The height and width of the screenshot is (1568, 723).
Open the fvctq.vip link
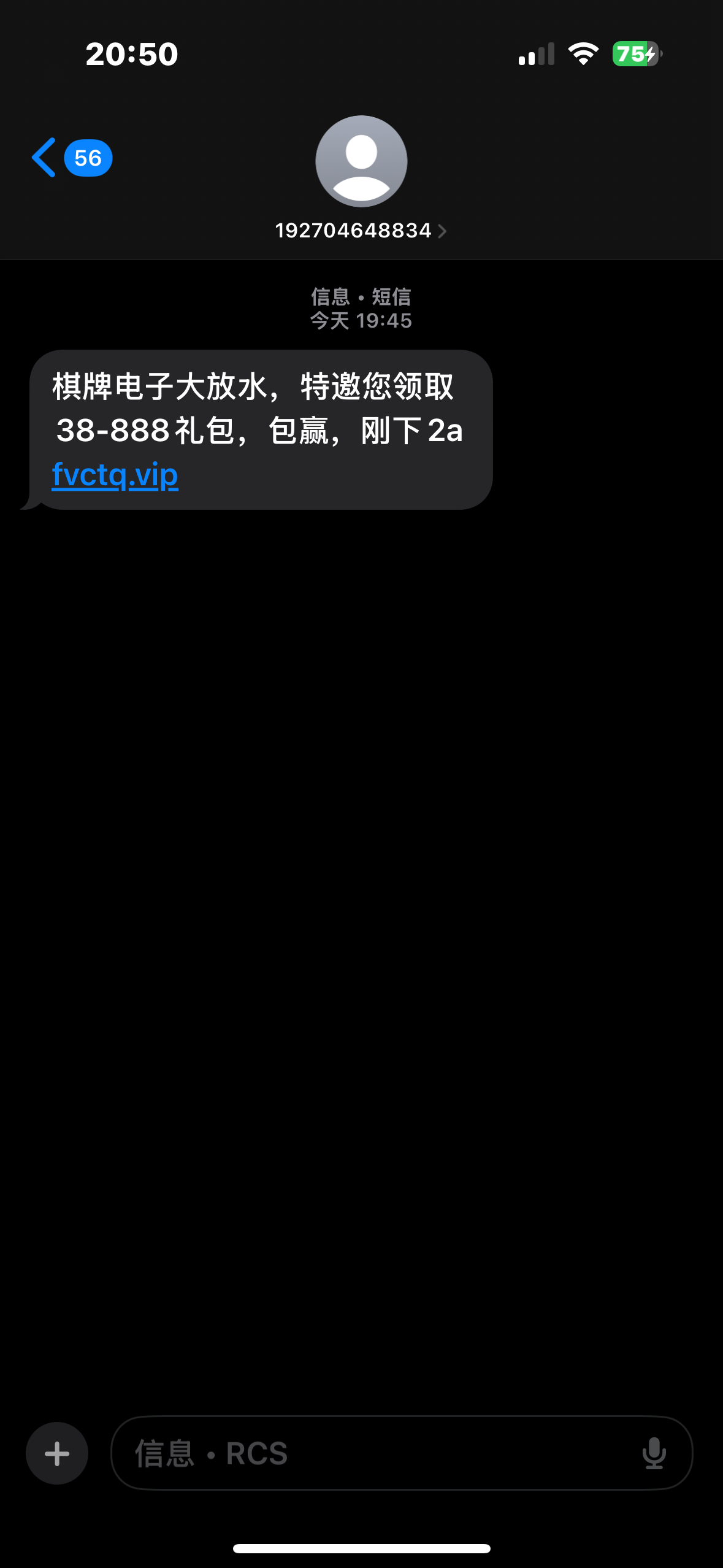point(115,475)
